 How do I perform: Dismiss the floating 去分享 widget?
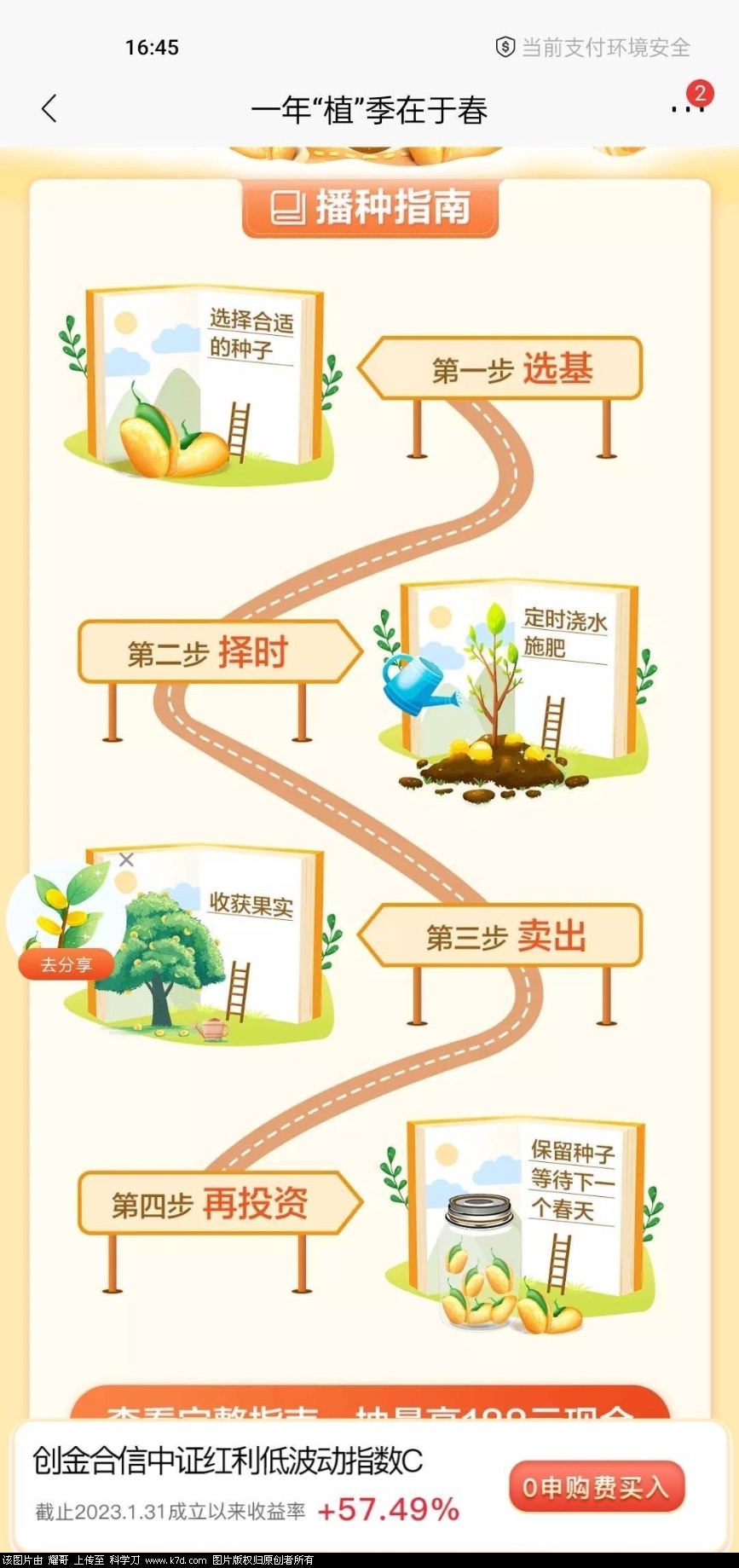tap(126, 860)
